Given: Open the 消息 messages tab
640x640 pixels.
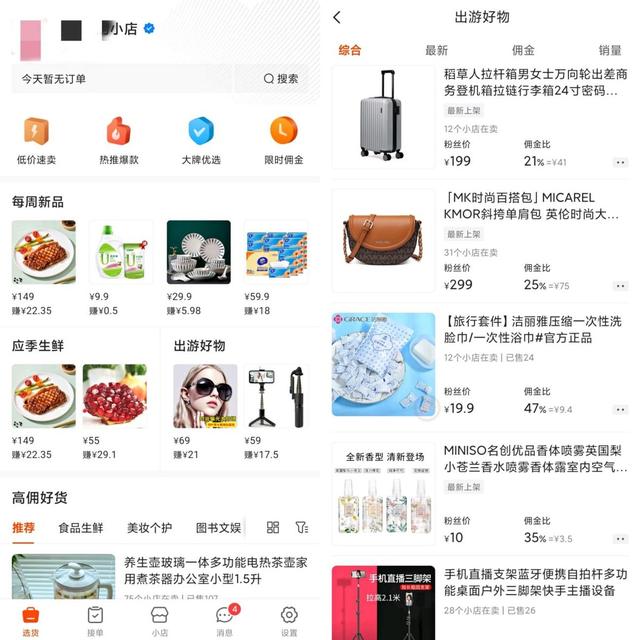Looking at the screenshot, I should point(225,621).
